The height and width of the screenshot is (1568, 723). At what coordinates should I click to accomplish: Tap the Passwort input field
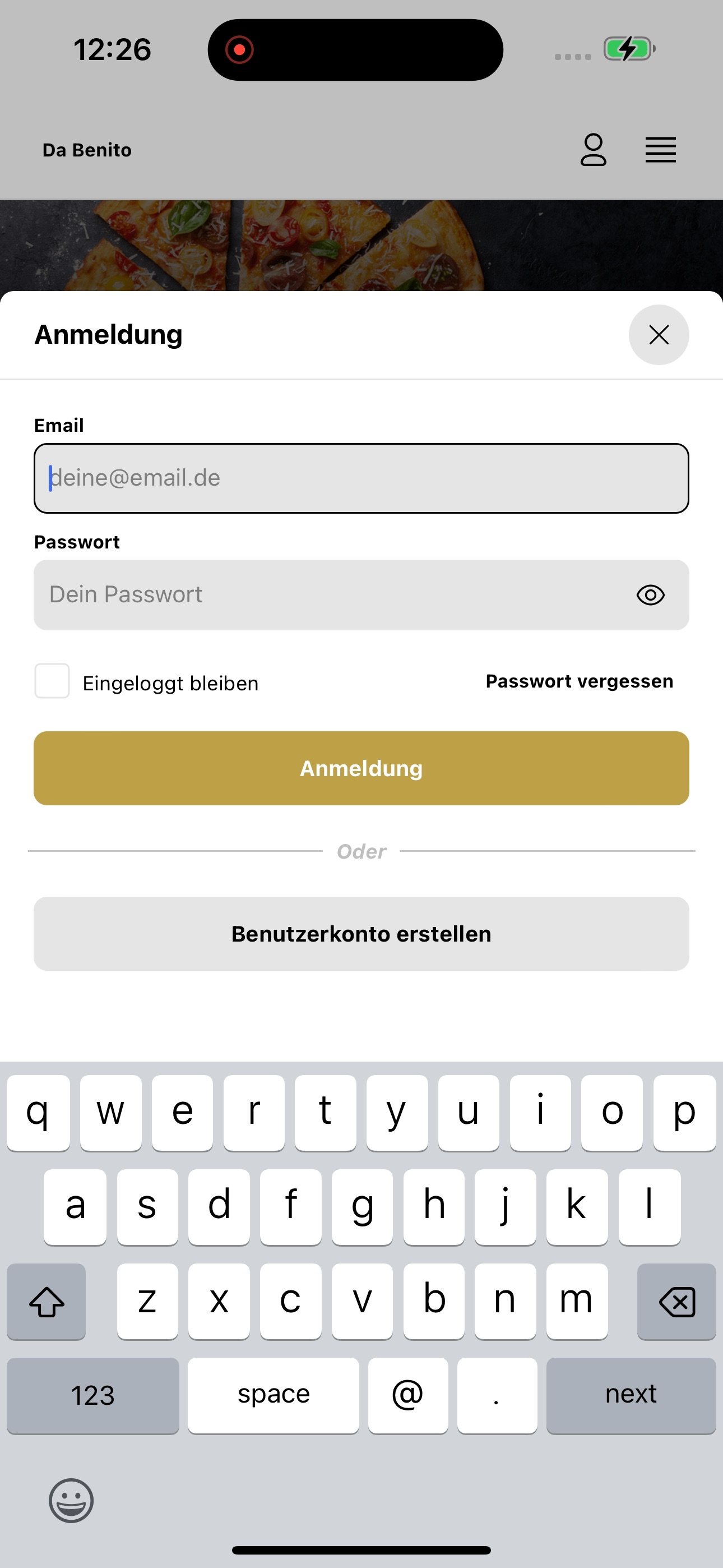click(x=361, y=594)
